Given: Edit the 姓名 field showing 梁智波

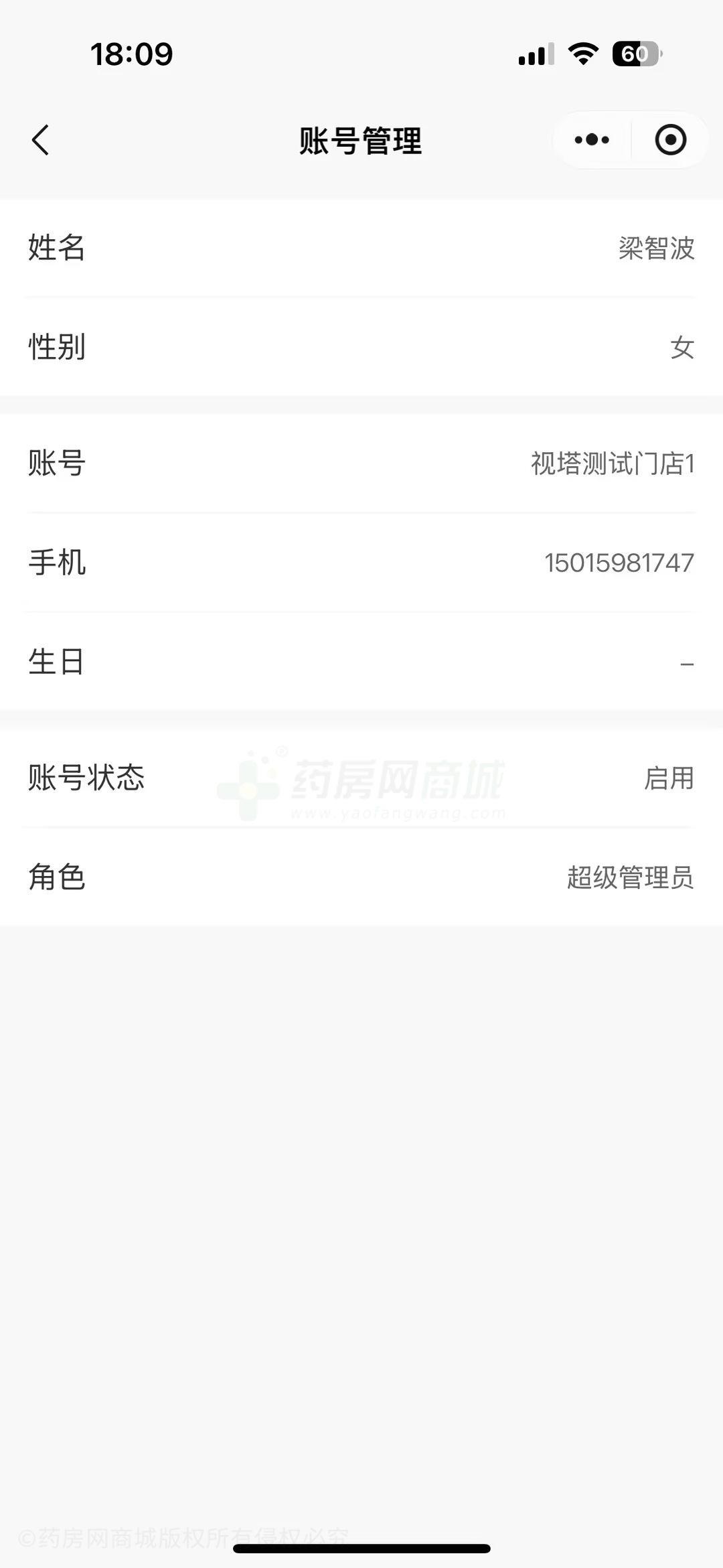Looking at the screenshot, I should tap(361, 247).
